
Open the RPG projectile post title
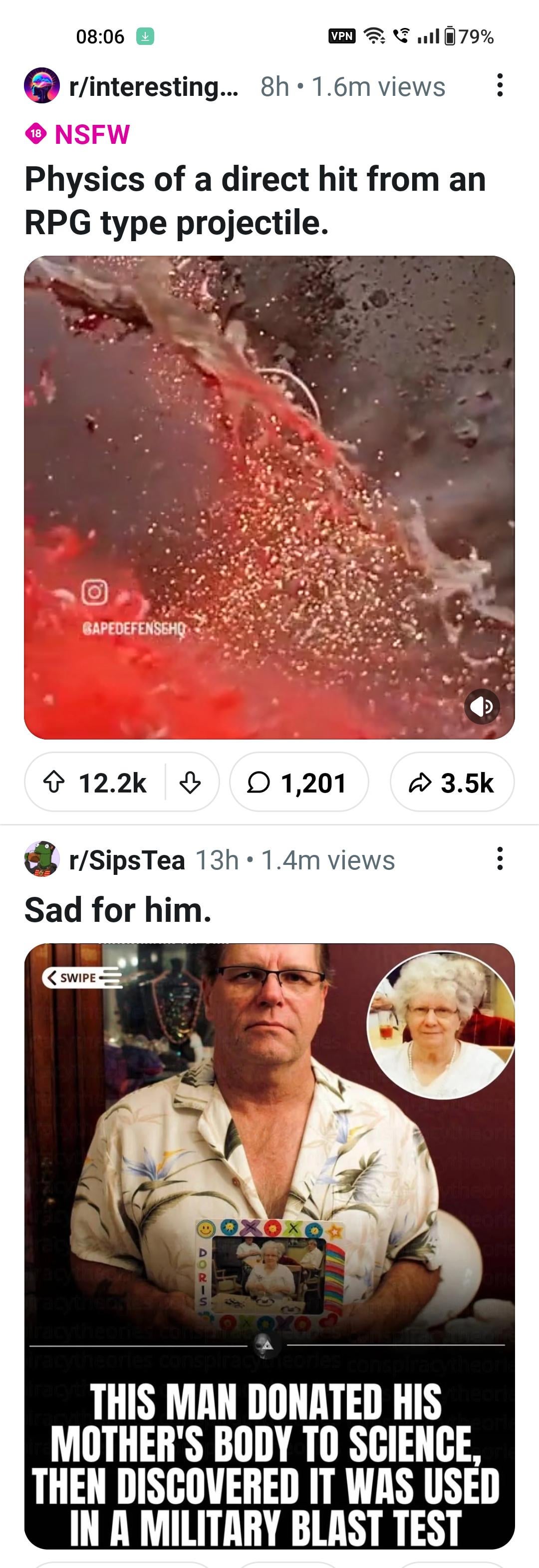pos(256,201)
